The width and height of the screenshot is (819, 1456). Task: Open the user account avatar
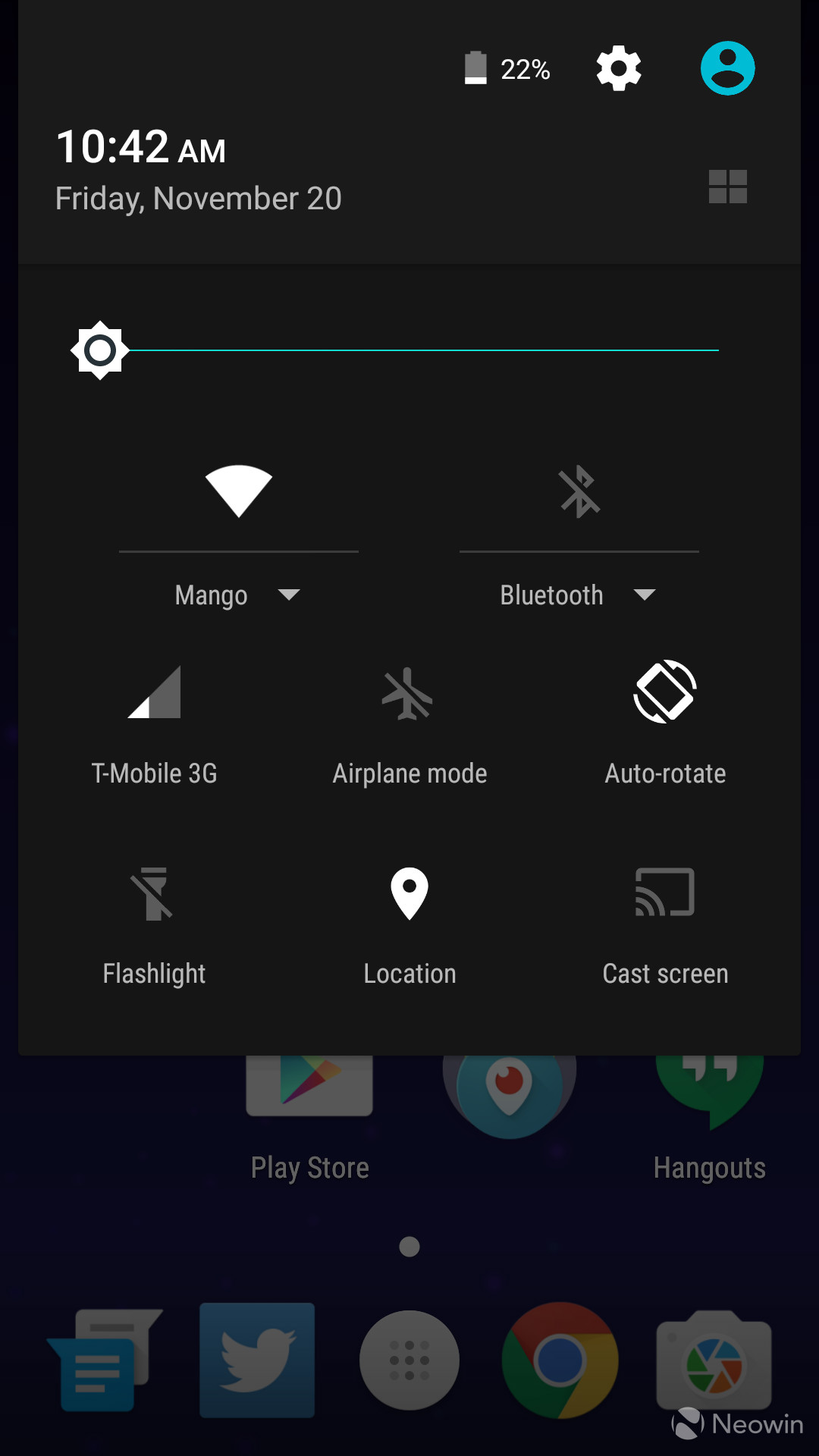[727, 68]
